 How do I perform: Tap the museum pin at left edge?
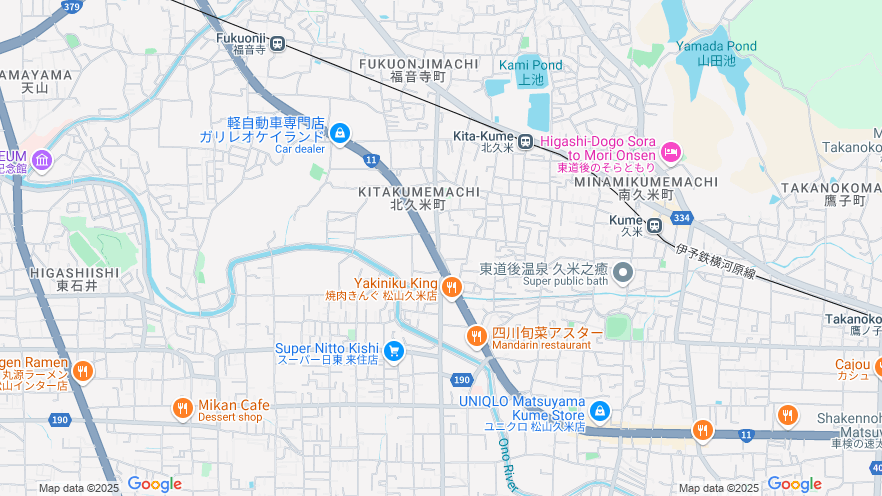41,160
